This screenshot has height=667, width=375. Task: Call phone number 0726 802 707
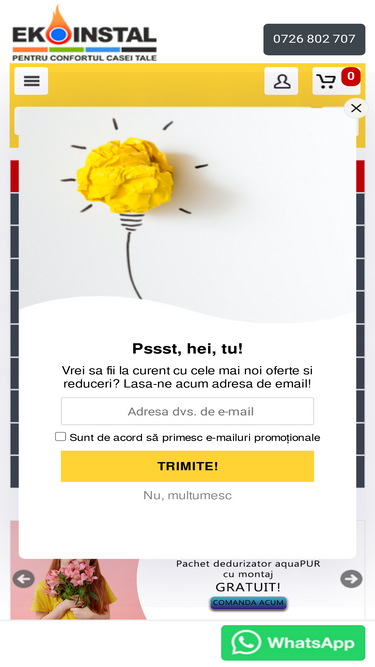coord(314,39)
